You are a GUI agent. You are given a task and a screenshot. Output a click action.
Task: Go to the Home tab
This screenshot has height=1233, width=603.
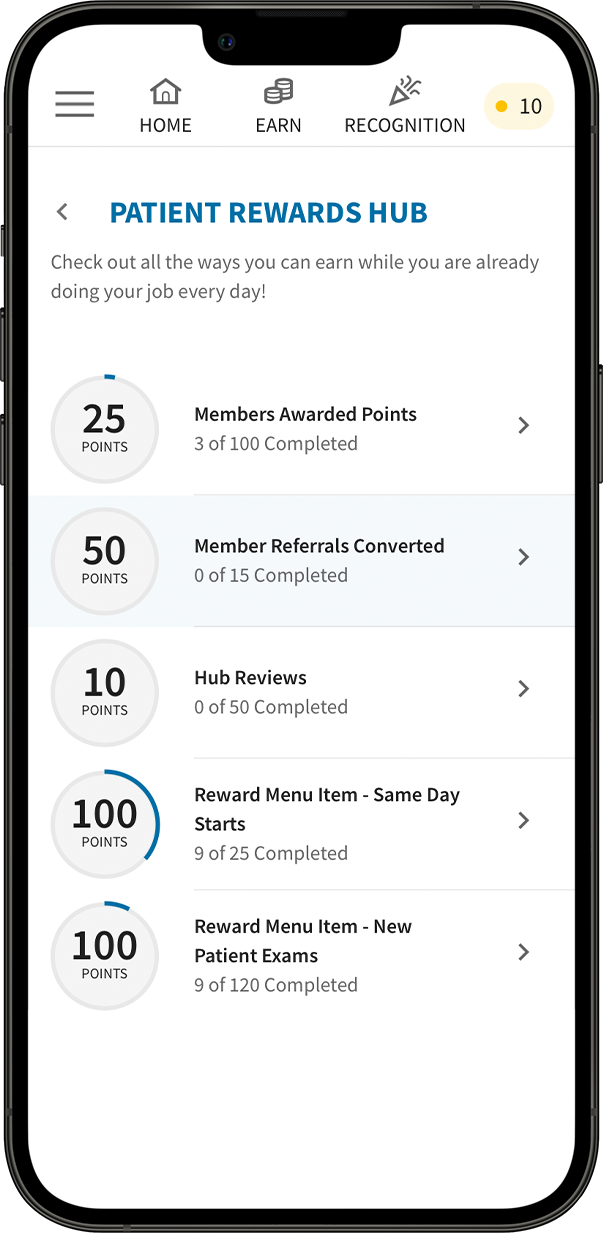pyautogui.click(x=166, y=107)
